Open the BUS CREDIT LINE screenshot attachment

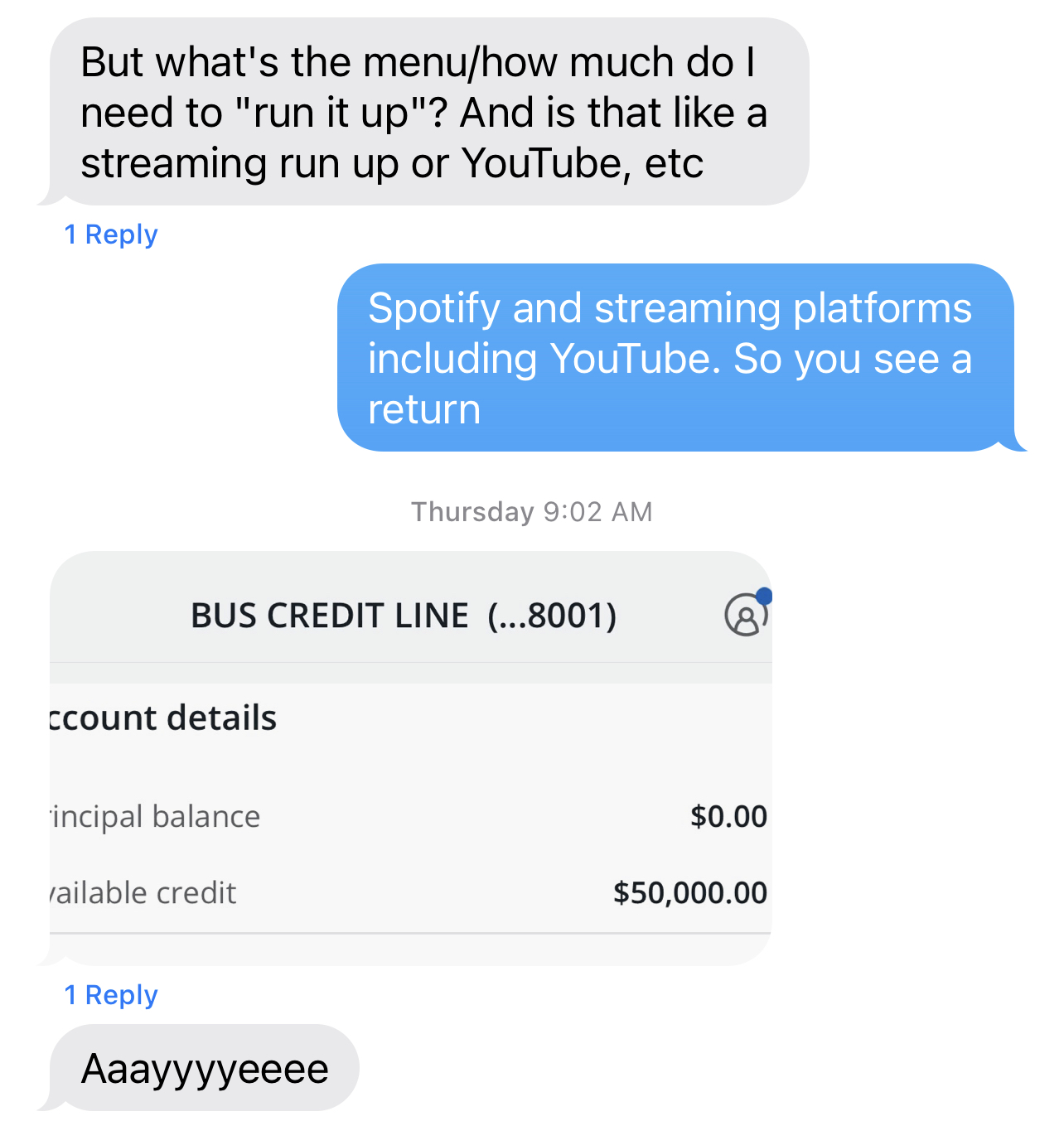[x=410, y=758]
